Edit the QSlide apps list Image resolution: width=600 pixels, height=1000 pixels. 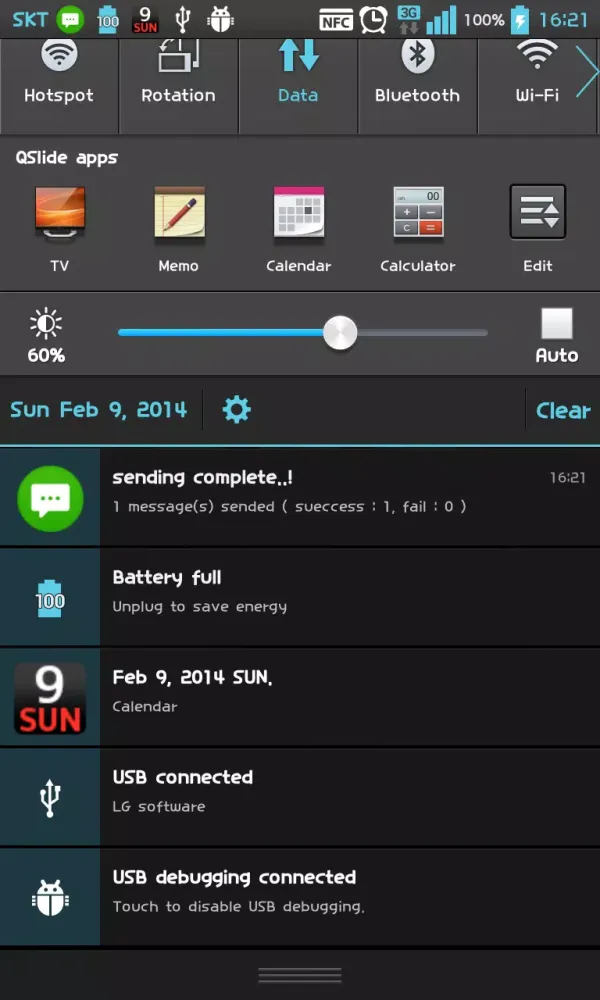coord(537,225)
